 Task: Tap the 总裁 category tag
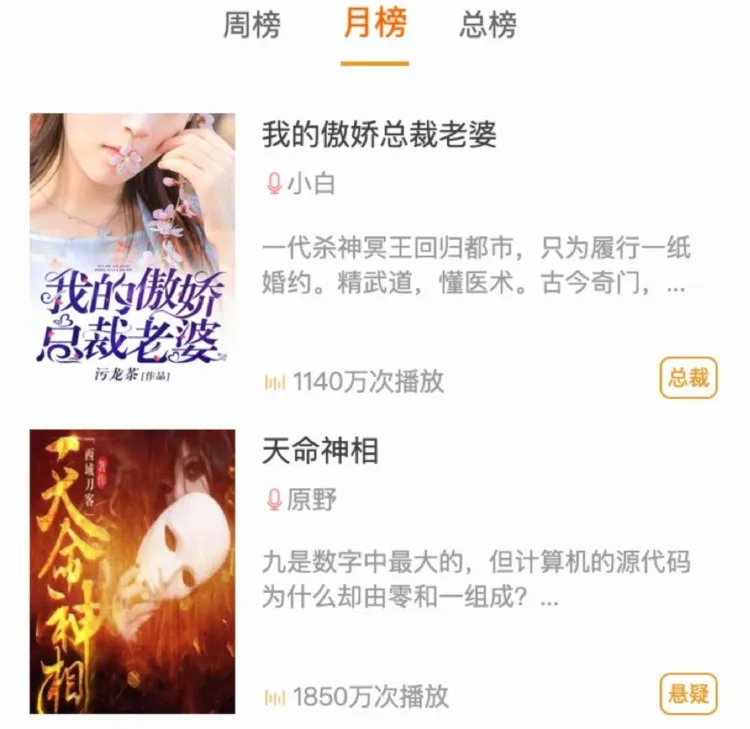tap(688, 377)
